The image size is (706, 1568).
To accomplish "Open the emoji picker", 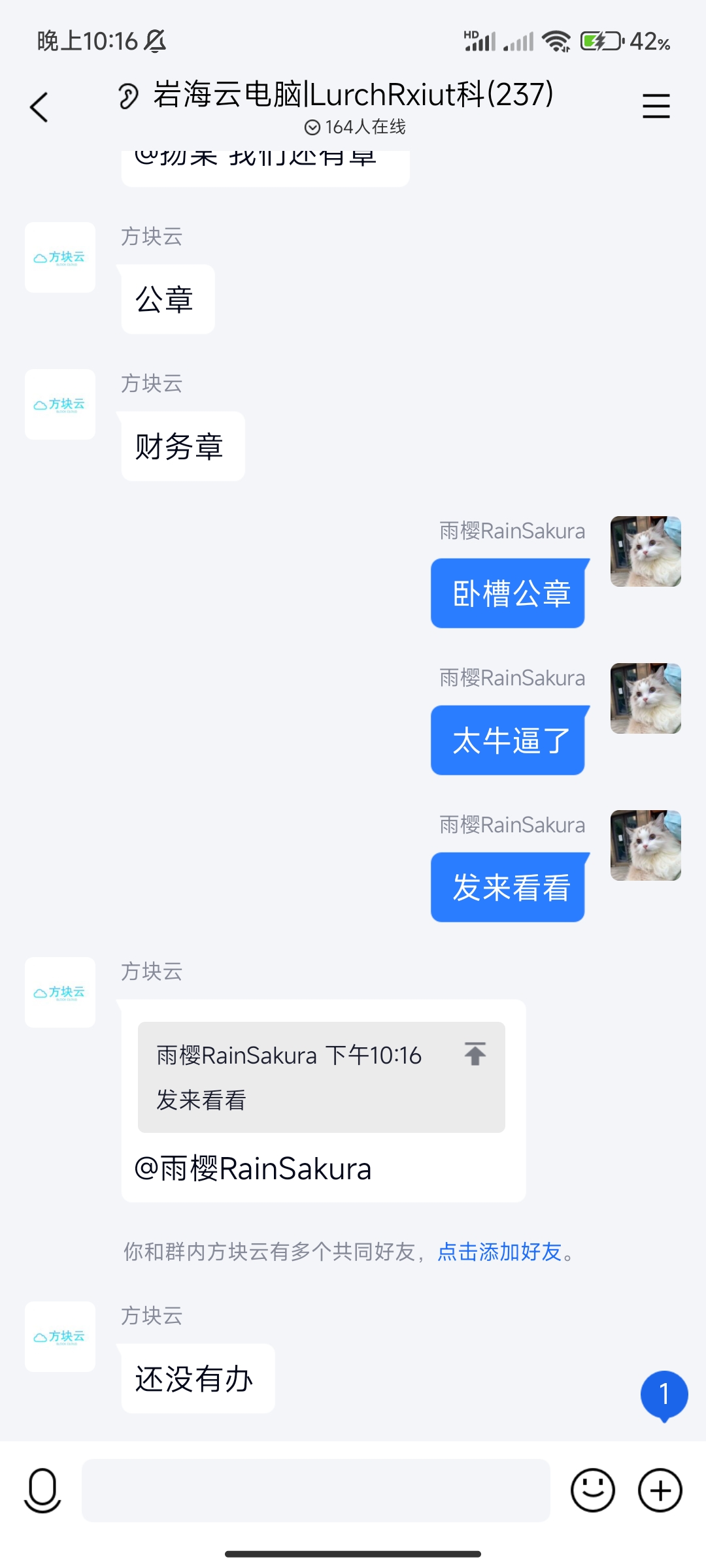I will click(x=593, y=1490).
